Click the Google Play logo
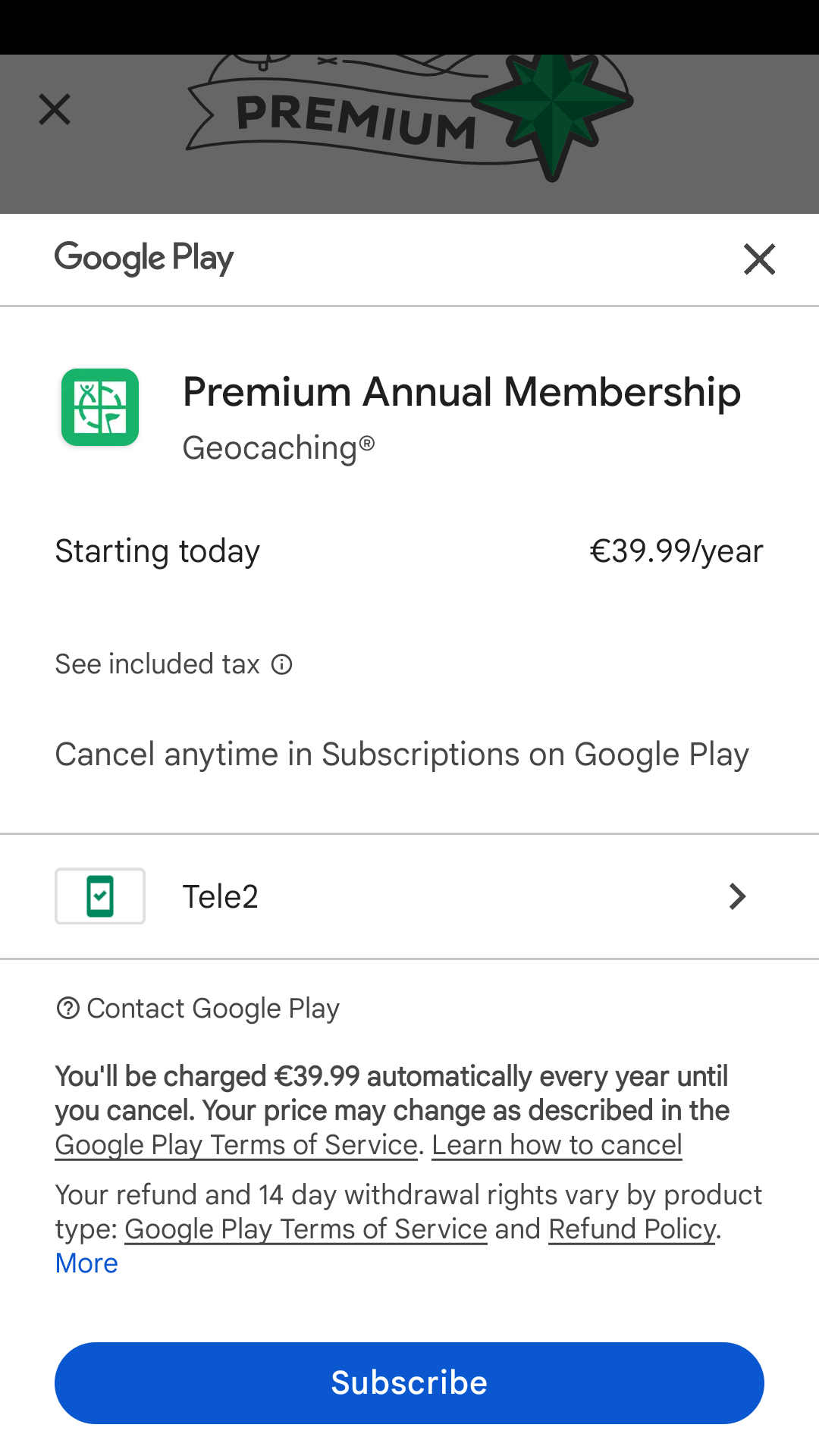Viewport: 819px width, 1456px height. click(x=144, y=258)
